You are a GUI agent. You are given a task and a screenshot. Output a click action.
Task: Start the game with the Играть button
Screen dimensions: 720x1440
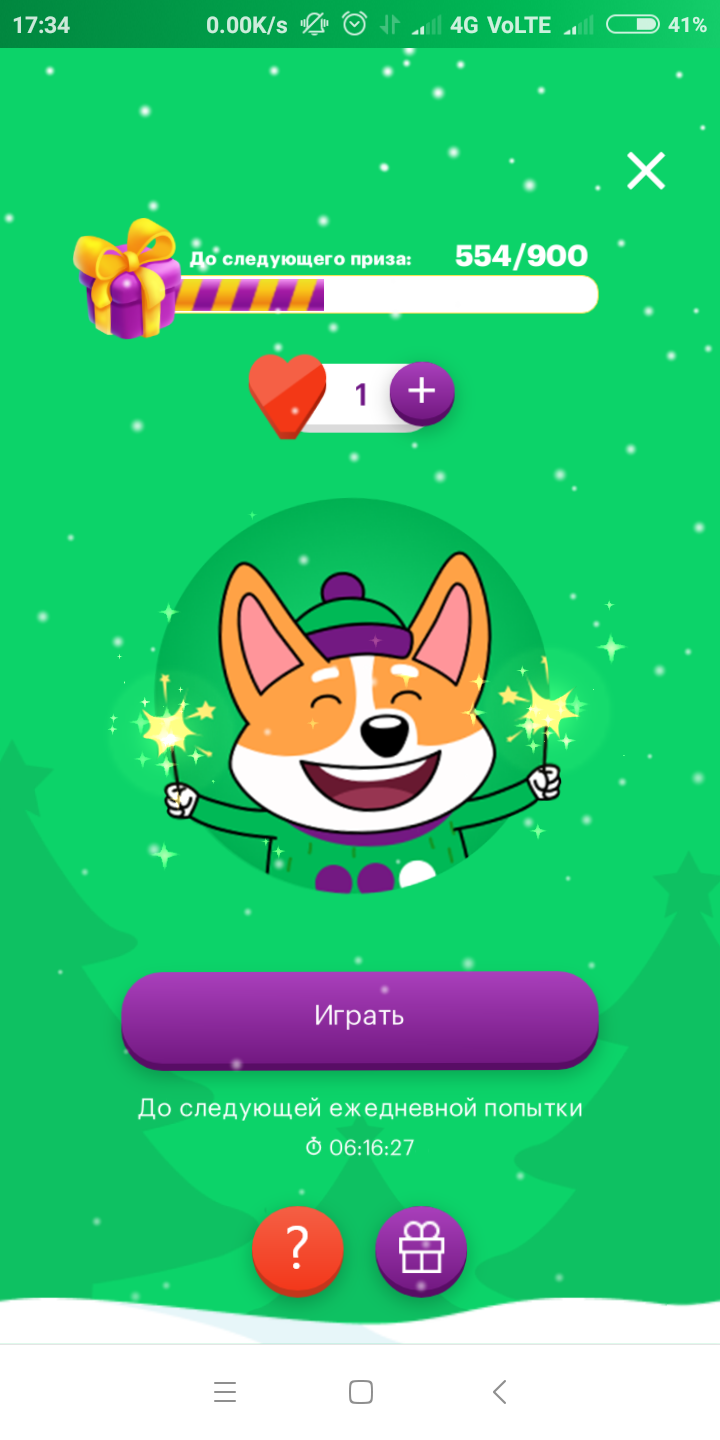[360, 1017]
